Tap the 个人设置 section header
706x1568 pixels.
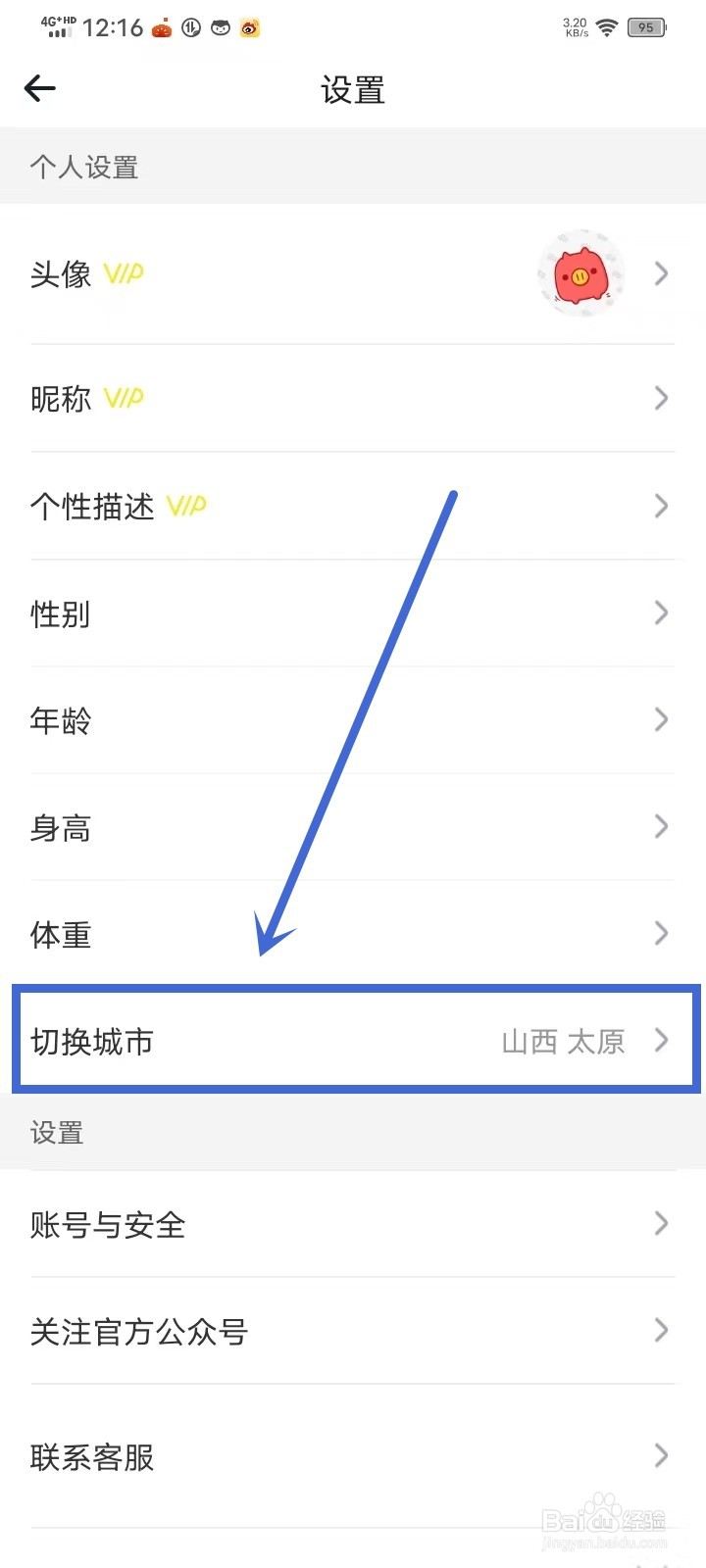click(84, 165)
